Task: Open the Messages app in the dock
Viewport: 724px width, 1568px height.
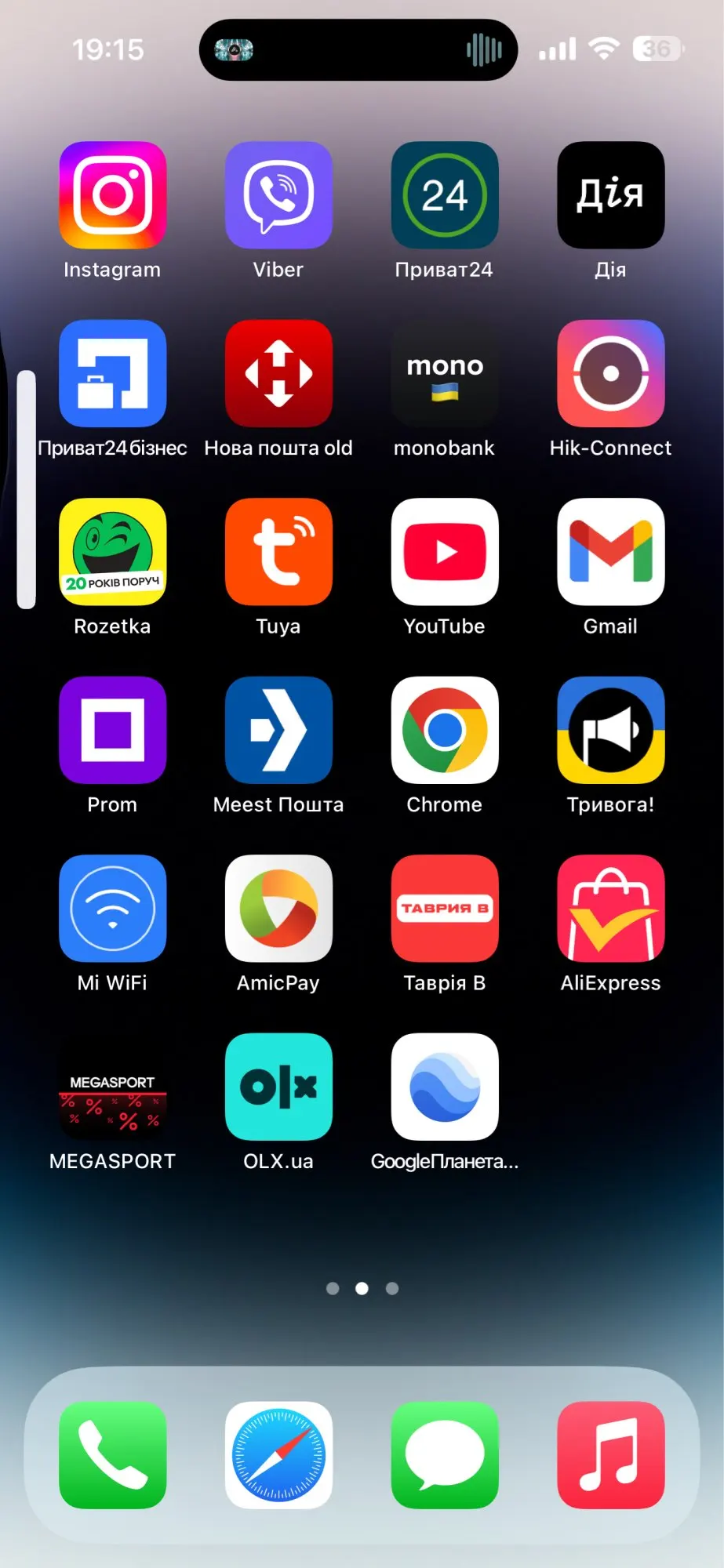Action: [445, 1456]
